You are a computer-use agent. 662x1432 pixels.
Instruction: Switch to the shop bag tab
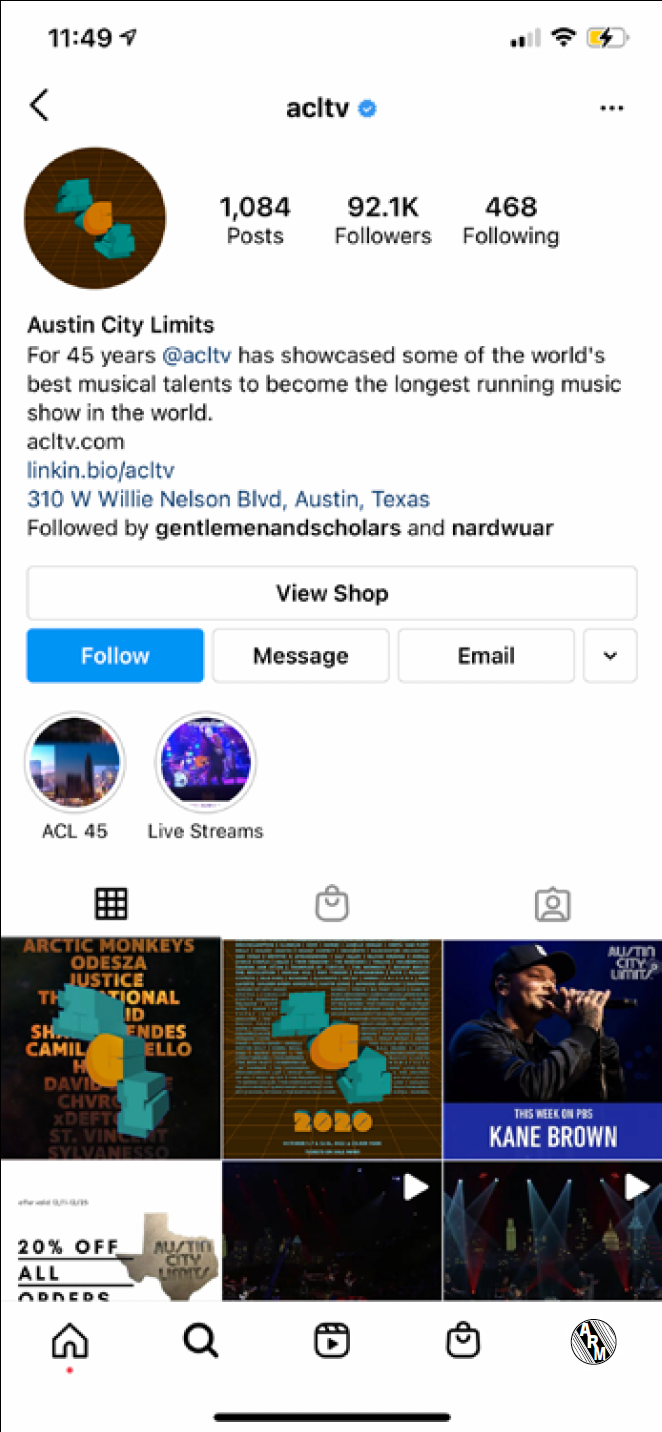click(x=331, y=904)
